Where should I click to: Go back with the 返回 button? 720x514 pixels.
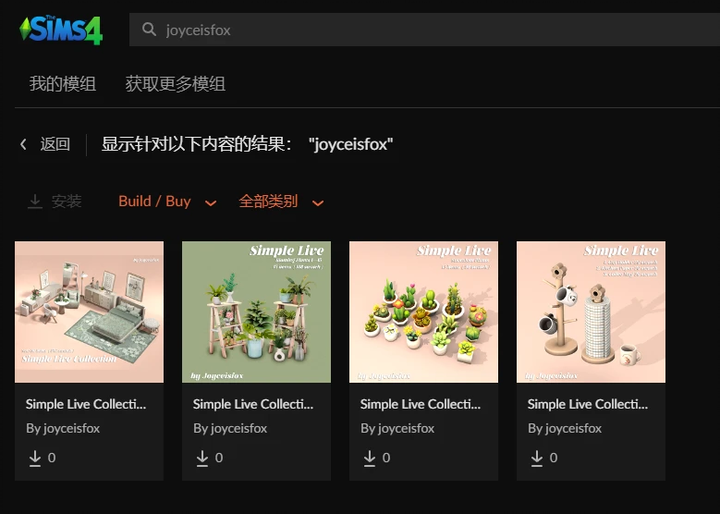[x=46, y=144]
